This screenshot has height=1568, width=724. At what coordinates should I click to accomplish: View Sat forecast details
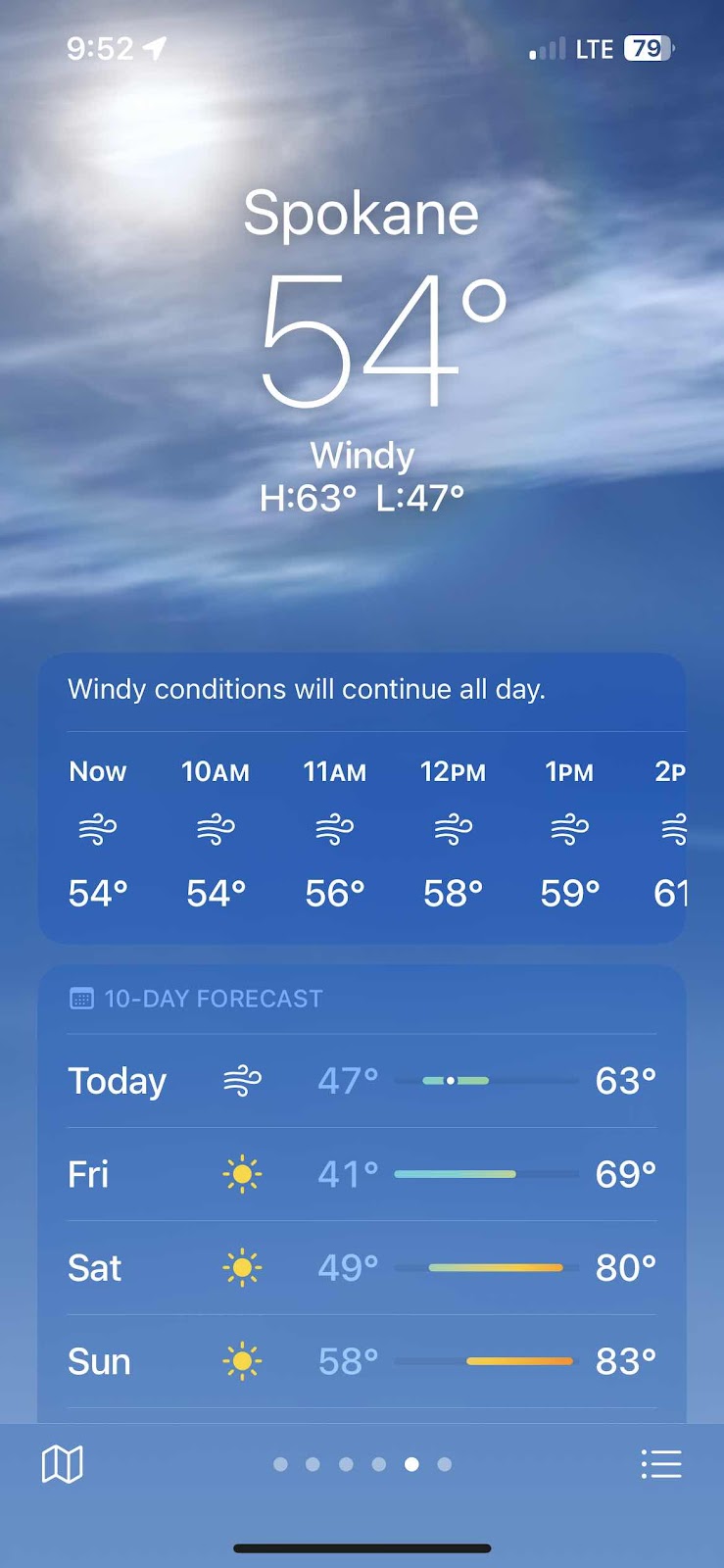pyautogui.click(x=362, y=1268)
